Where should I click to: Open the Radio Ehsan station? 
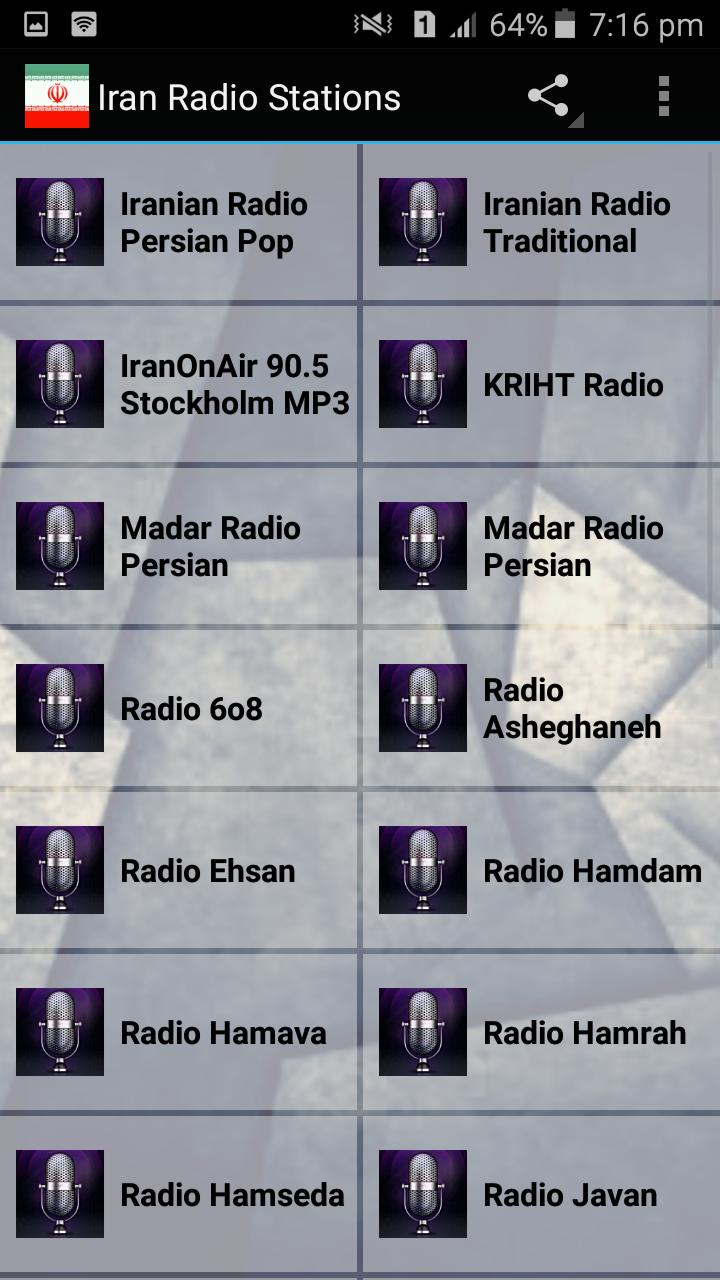click(x=180, y=870)
